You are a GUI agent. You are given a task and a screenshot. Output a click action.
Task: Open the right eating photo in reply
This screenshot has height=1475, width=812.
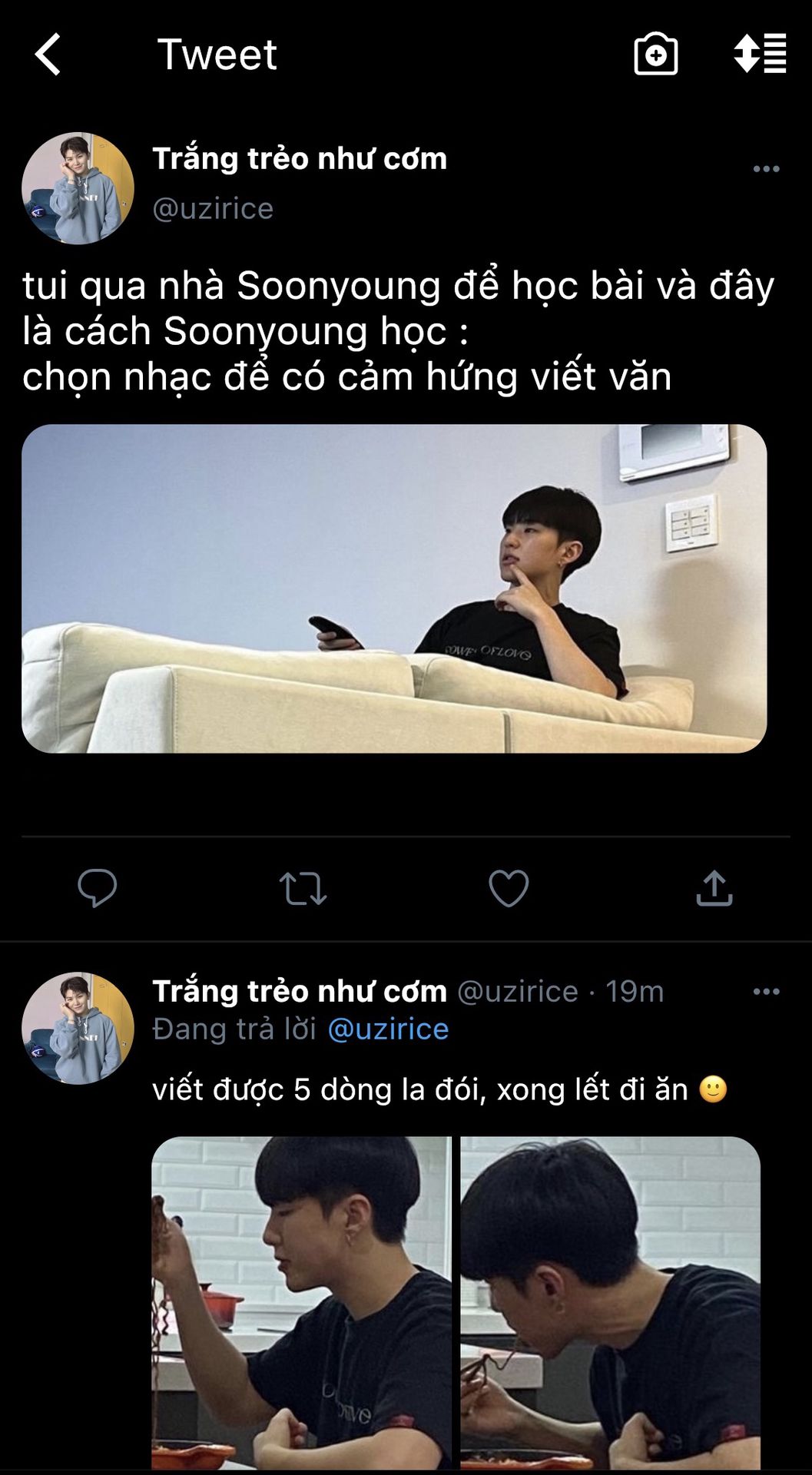click(610, 1302)
